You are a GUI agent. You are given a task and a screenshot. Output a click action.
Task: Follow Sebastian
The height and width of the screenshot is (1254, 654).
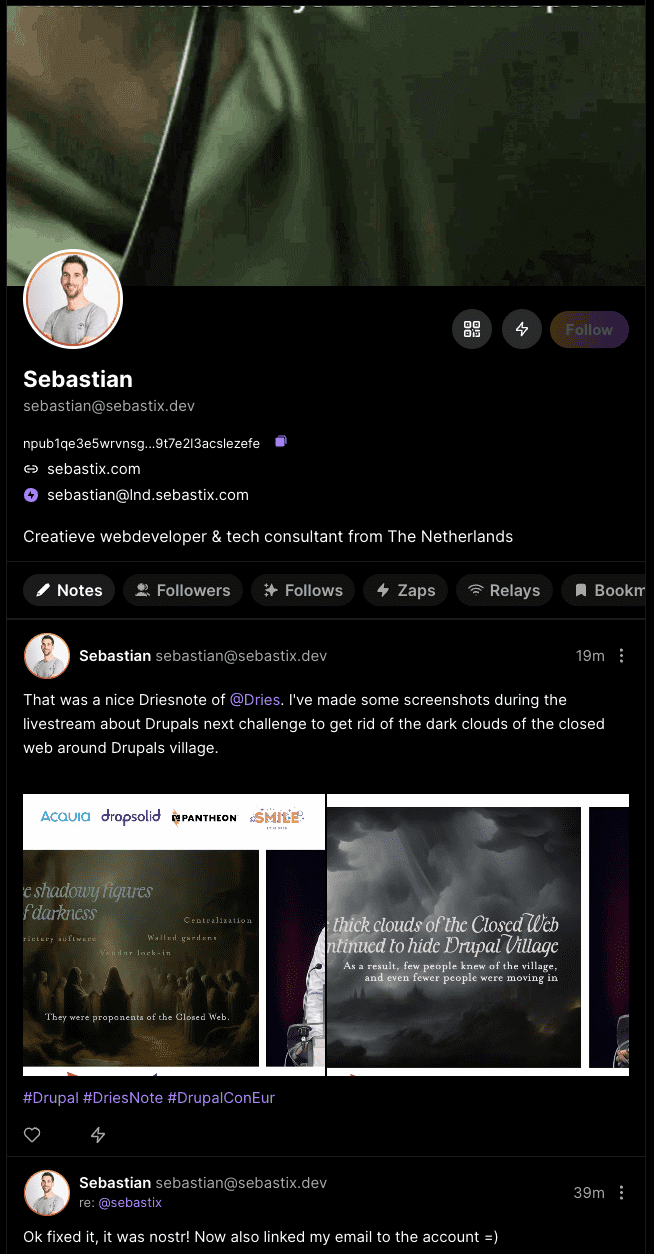589,329
